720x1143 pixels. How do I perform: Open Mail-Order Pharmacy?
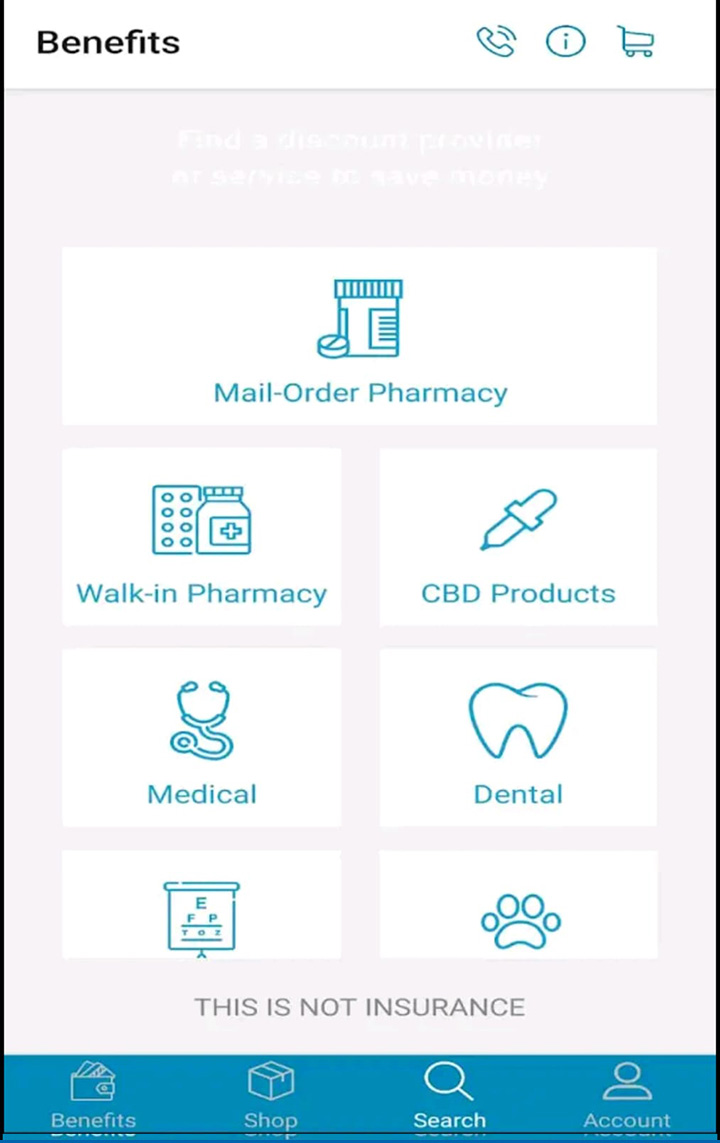click(360, 337)
